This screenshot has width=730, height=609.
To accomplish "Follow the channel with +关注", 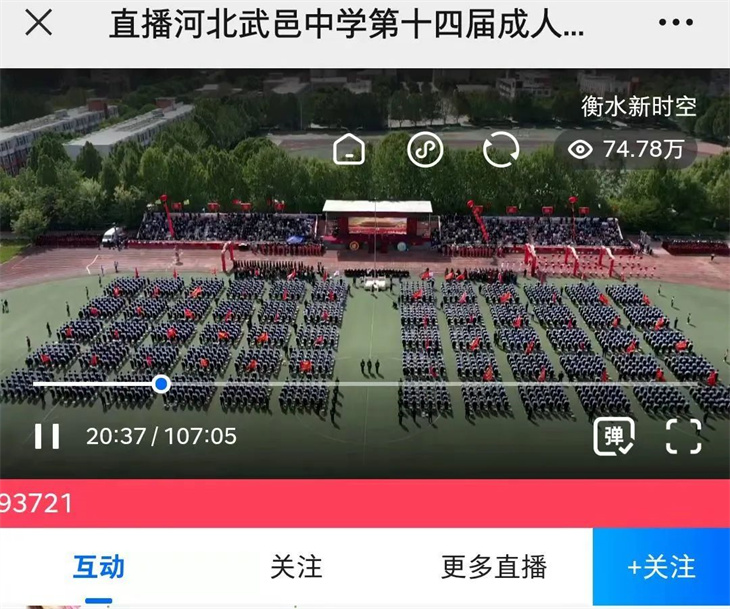I will point(661,567).
